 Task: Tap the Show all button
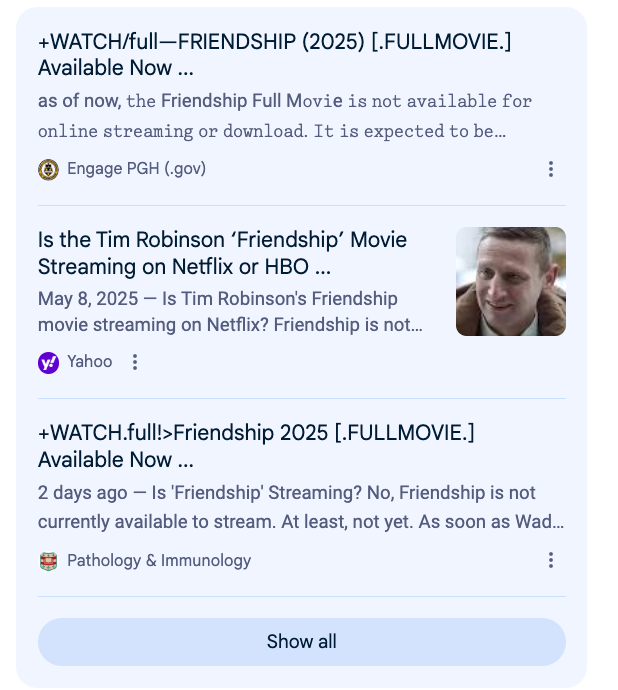point(302,642)
